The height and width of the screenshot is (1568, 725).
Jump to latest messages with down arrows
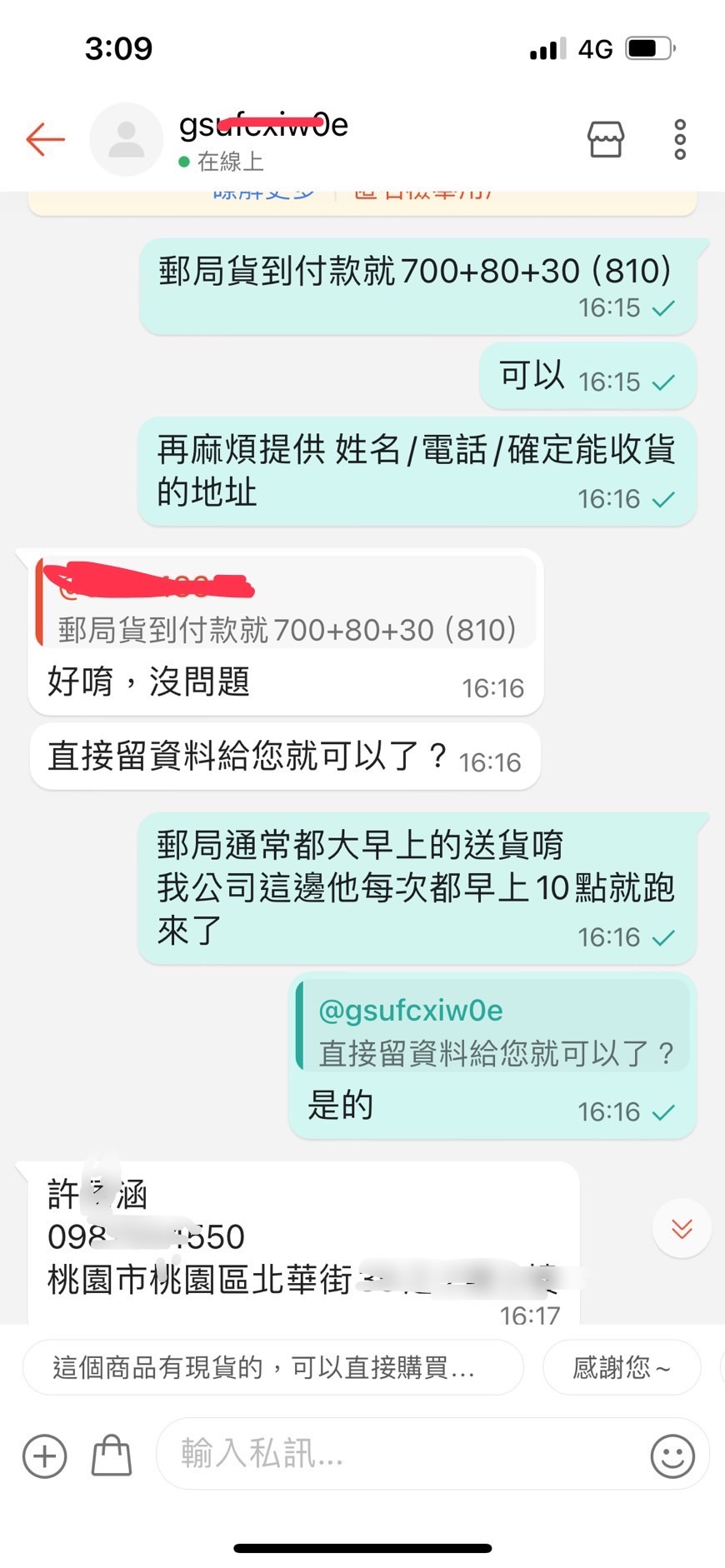(x=682, y=1228)
